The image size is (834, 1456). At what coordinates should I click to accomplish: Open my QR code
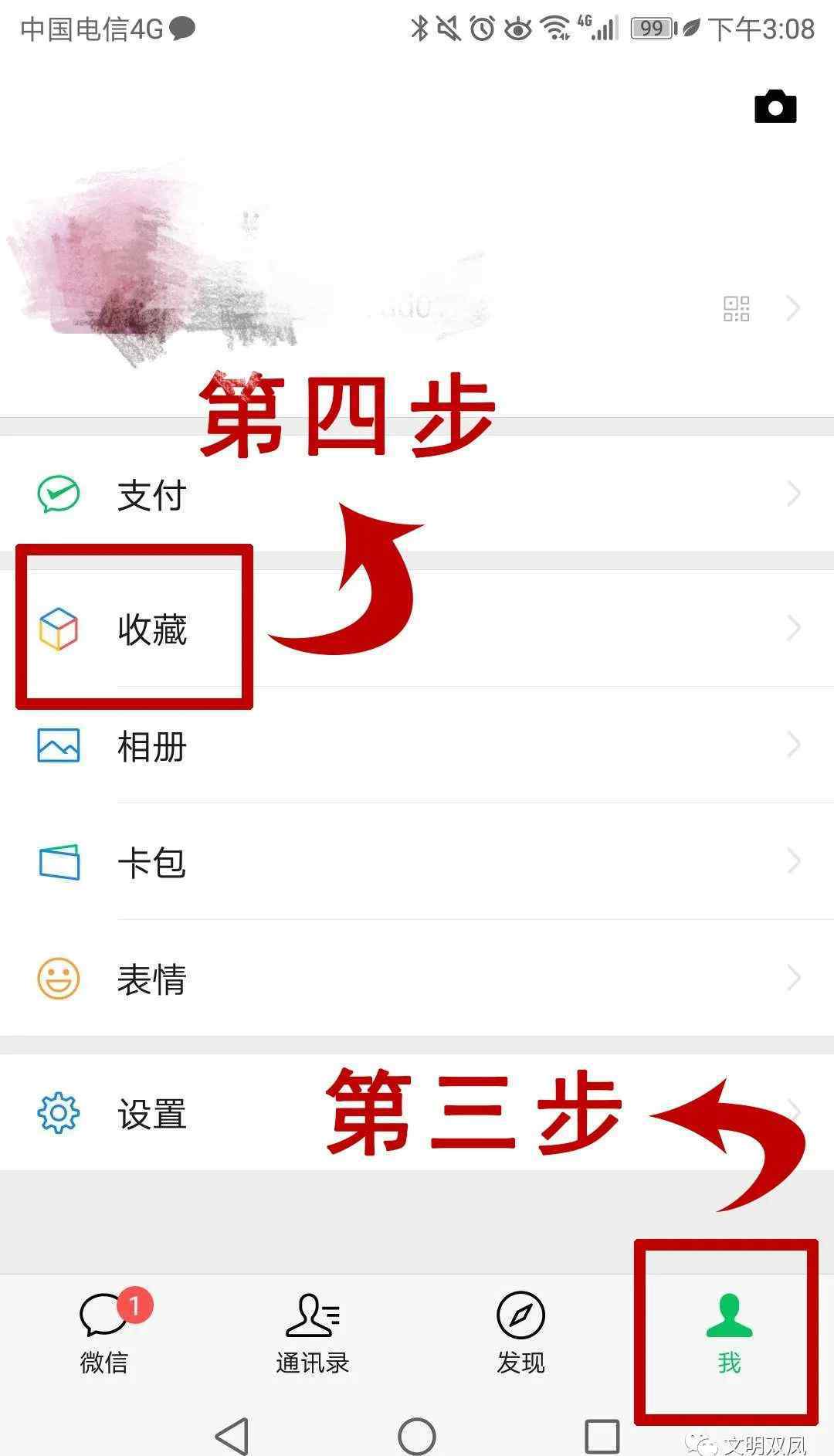click(x=736, y=308)
